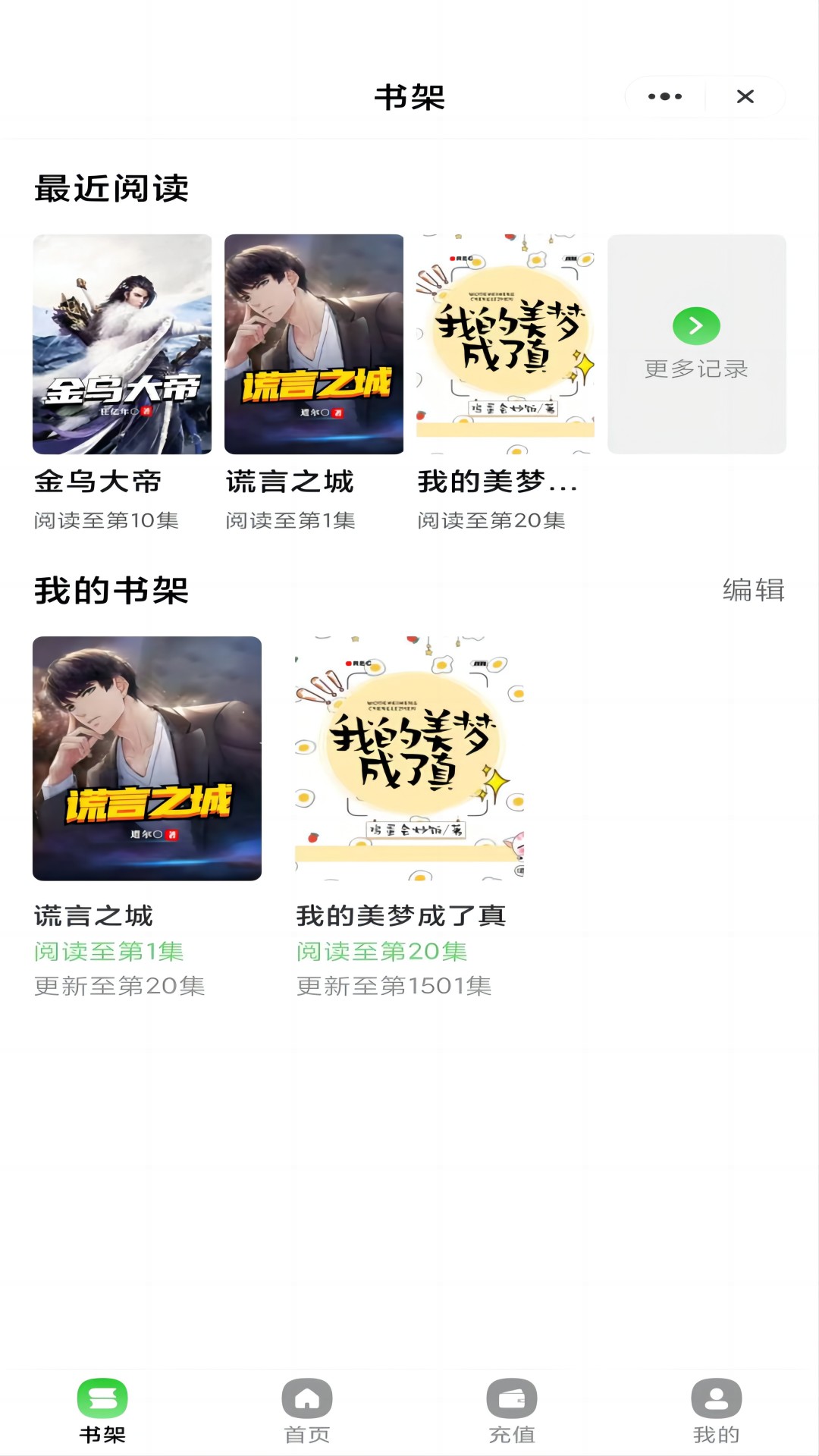
Task: Switch to the 我的 tab
Action: pyautogui.click(x=716, y=1411)
